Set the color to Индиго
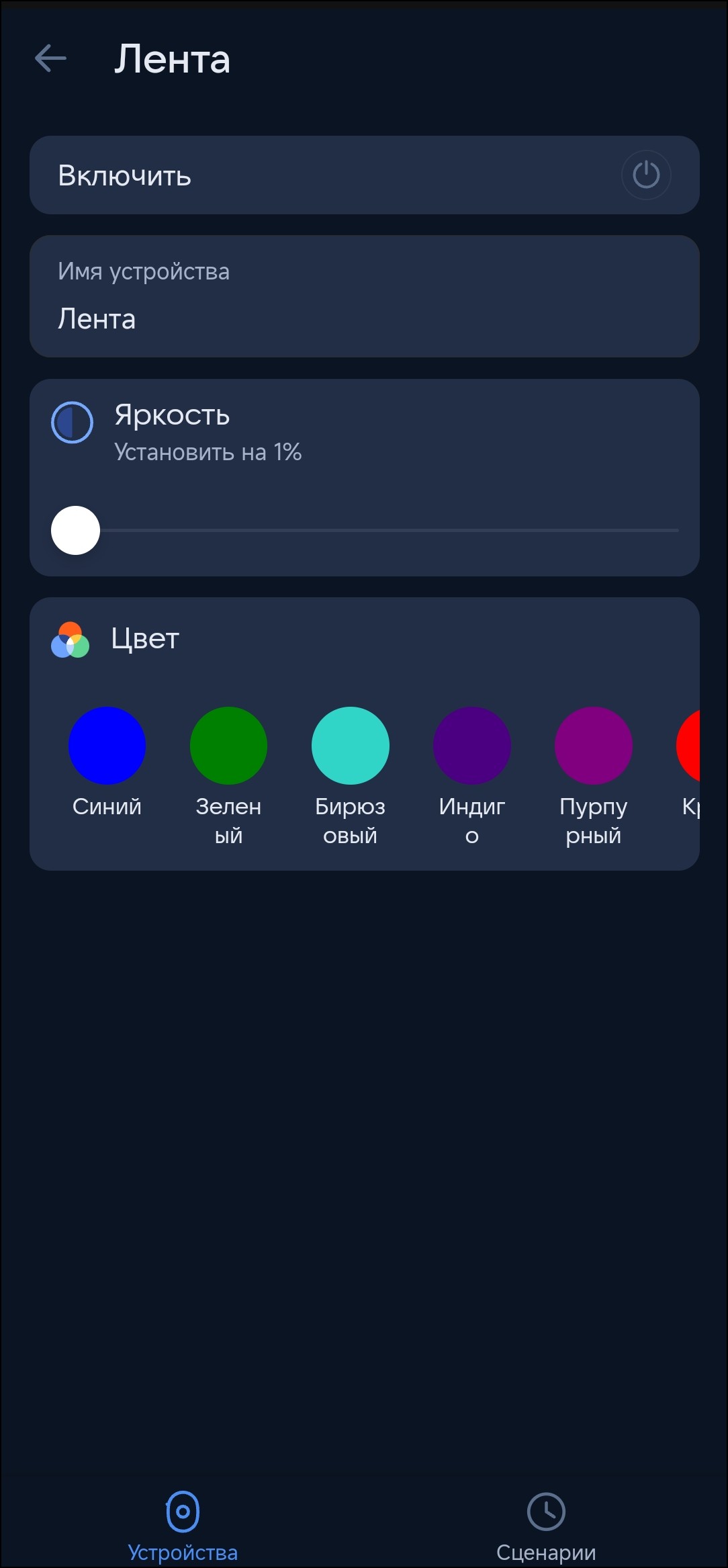Screen dimensions: 728x1568 [x=471, y=745]
